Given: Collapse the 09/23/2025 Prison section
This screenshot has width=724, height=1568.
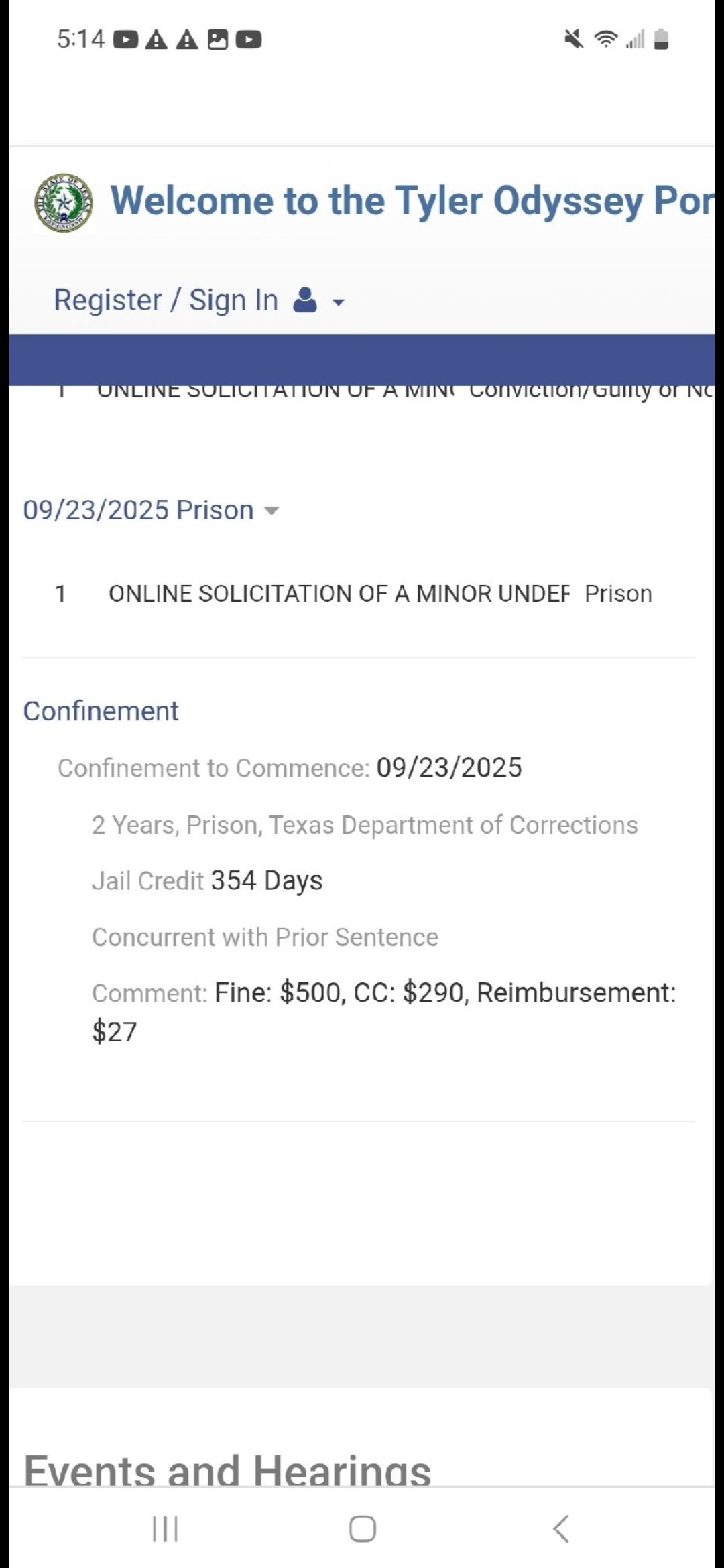Looking at the screenshot, I should (151, 510).
